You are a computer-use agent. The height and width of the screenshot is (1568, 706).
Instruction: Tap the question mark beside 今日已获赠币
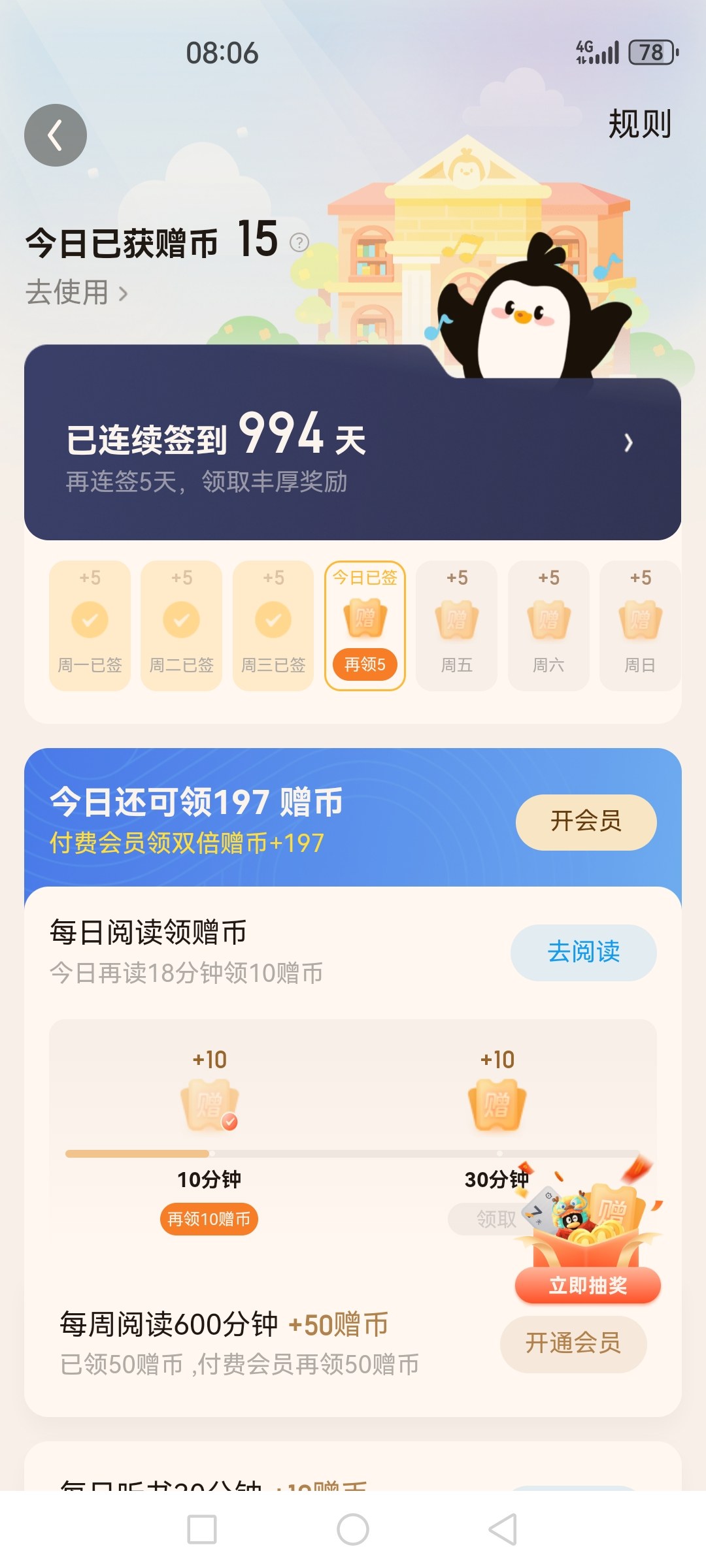299,242
